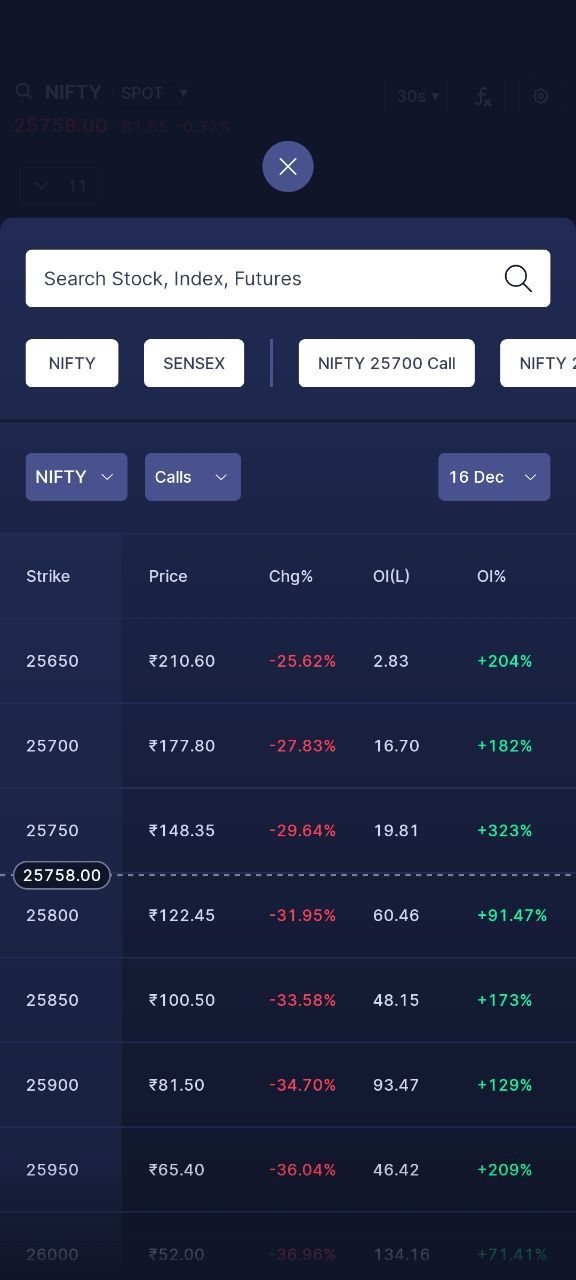
Task: Open the 25800 strike row
Action: click(x=288, y=915)
